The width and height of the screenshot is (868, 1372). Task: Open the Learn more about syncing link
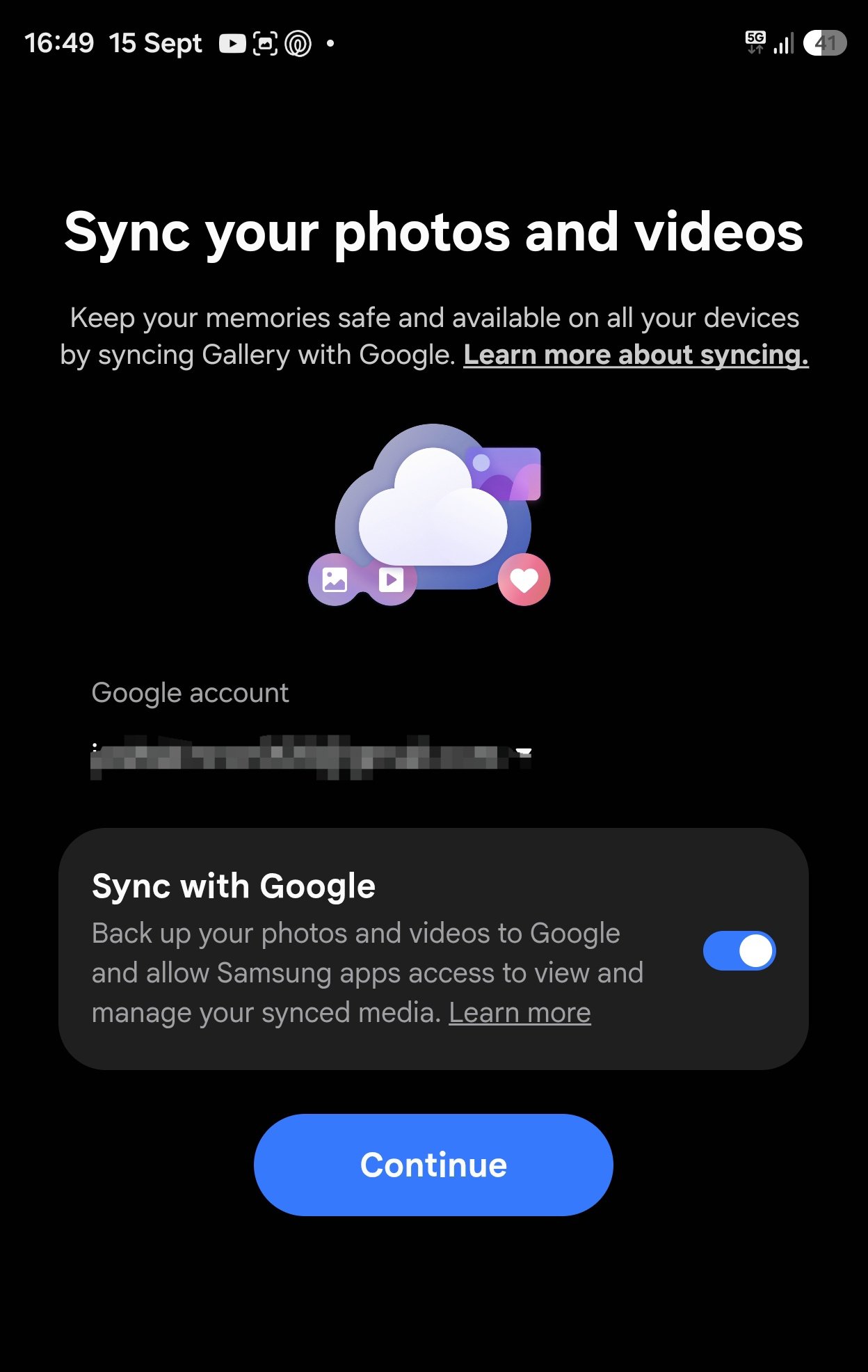[636, 355]
